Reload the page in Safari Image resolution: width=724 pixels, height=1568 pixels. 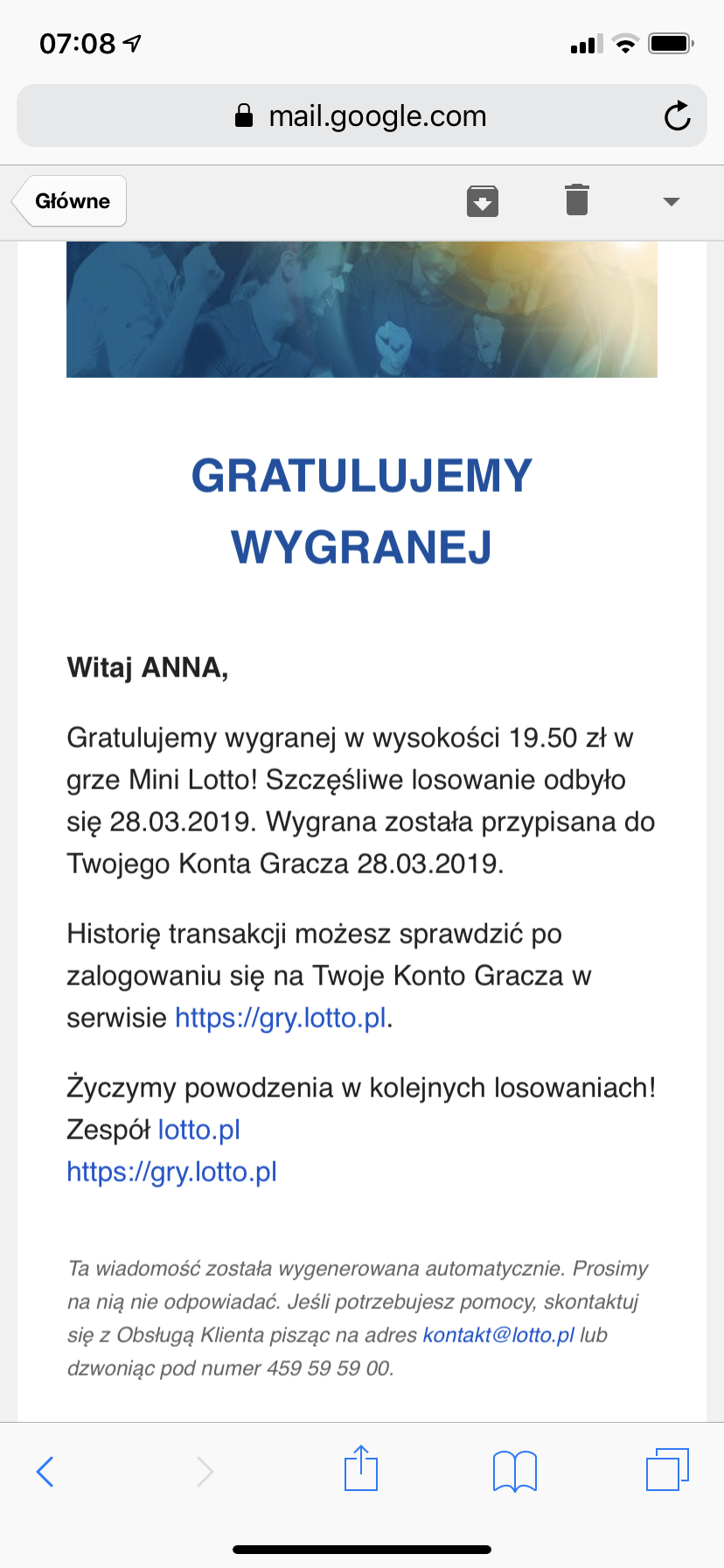[x=677, y=115]
